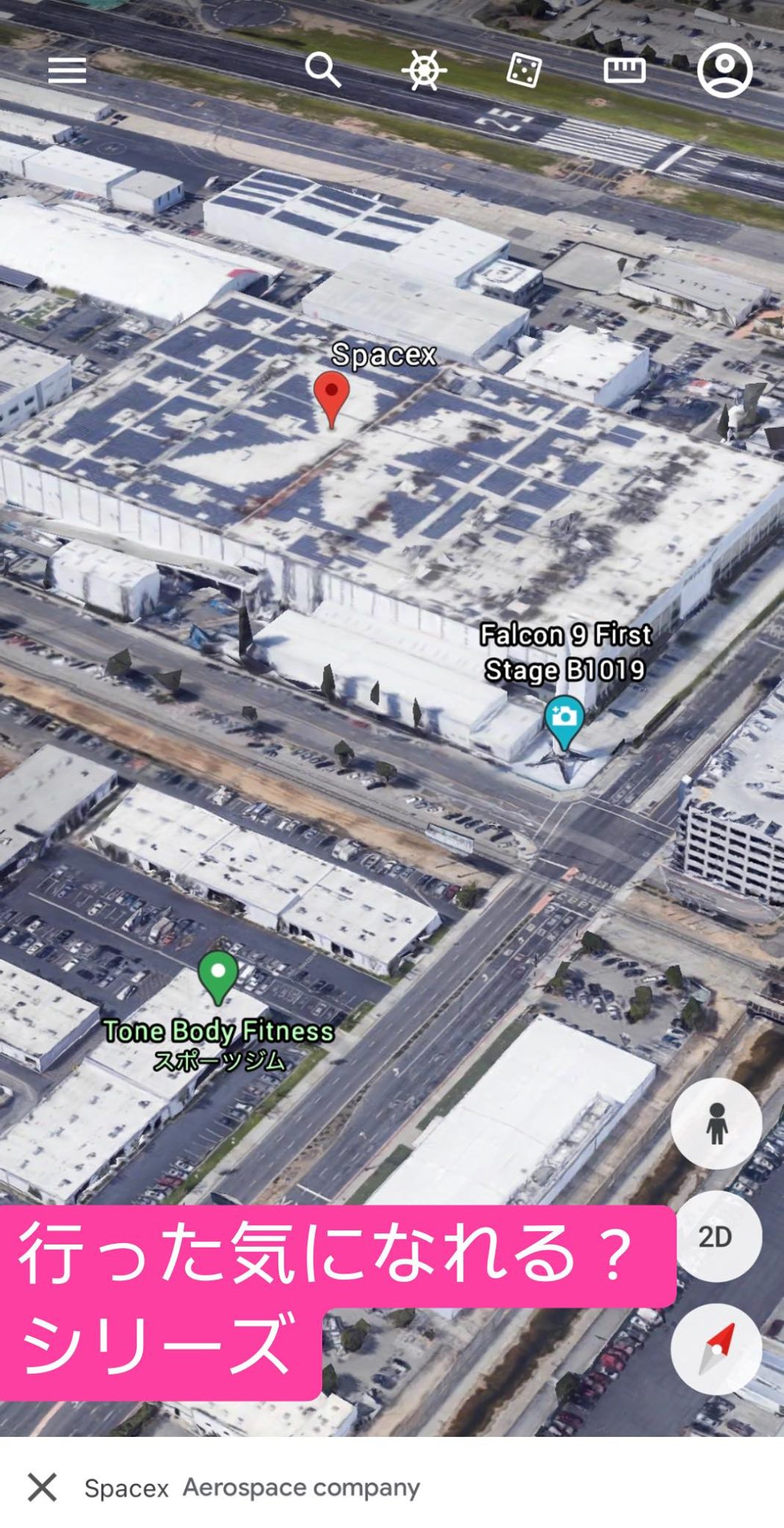Open the account profile icon
Viewport: 784px width, 1528px height.
coord(724,70)
